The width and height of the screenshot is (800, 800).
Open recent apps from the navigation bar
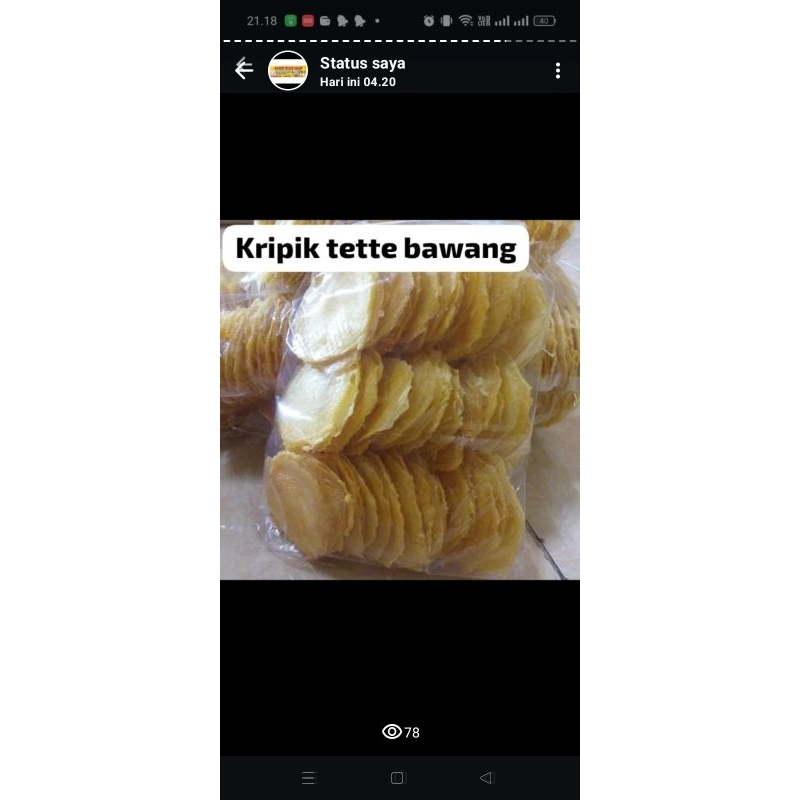coord(308,778)
